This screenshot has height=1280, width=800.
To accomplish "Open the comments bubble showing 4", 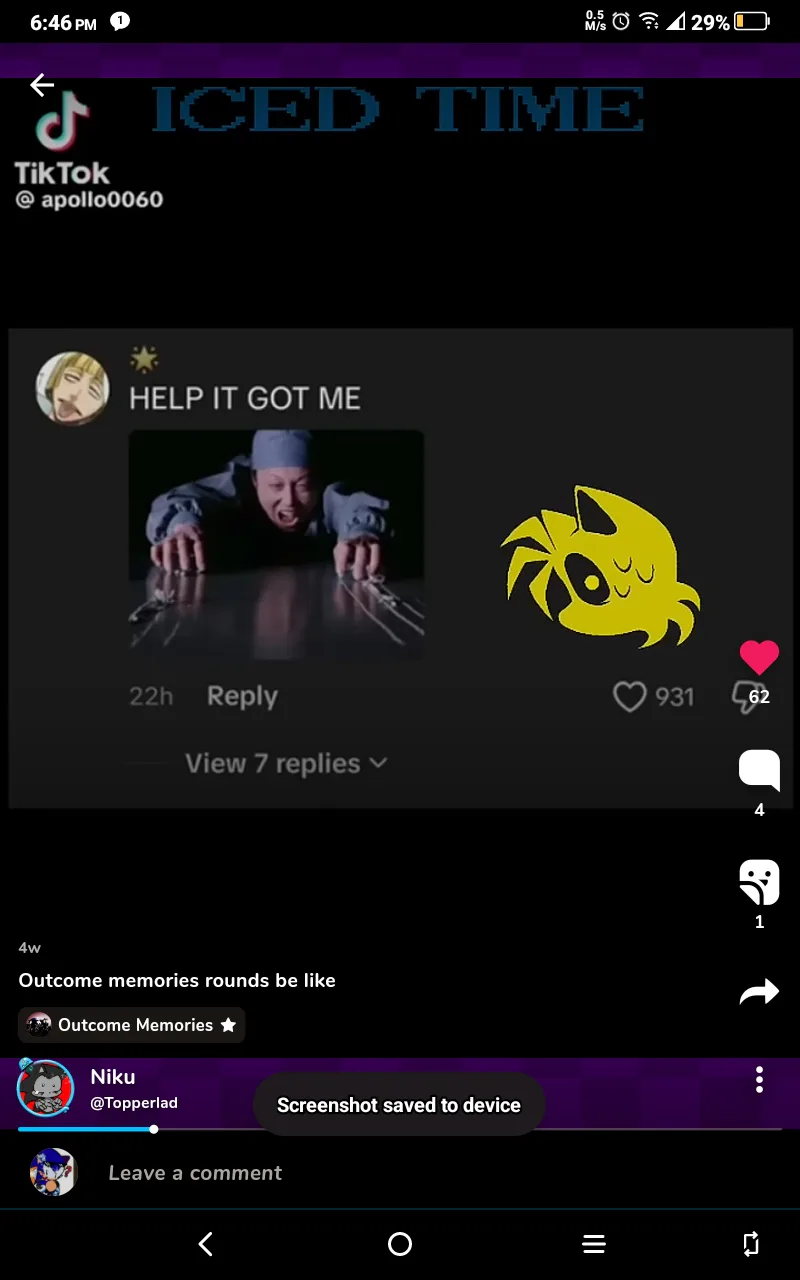I will (759, 771).
